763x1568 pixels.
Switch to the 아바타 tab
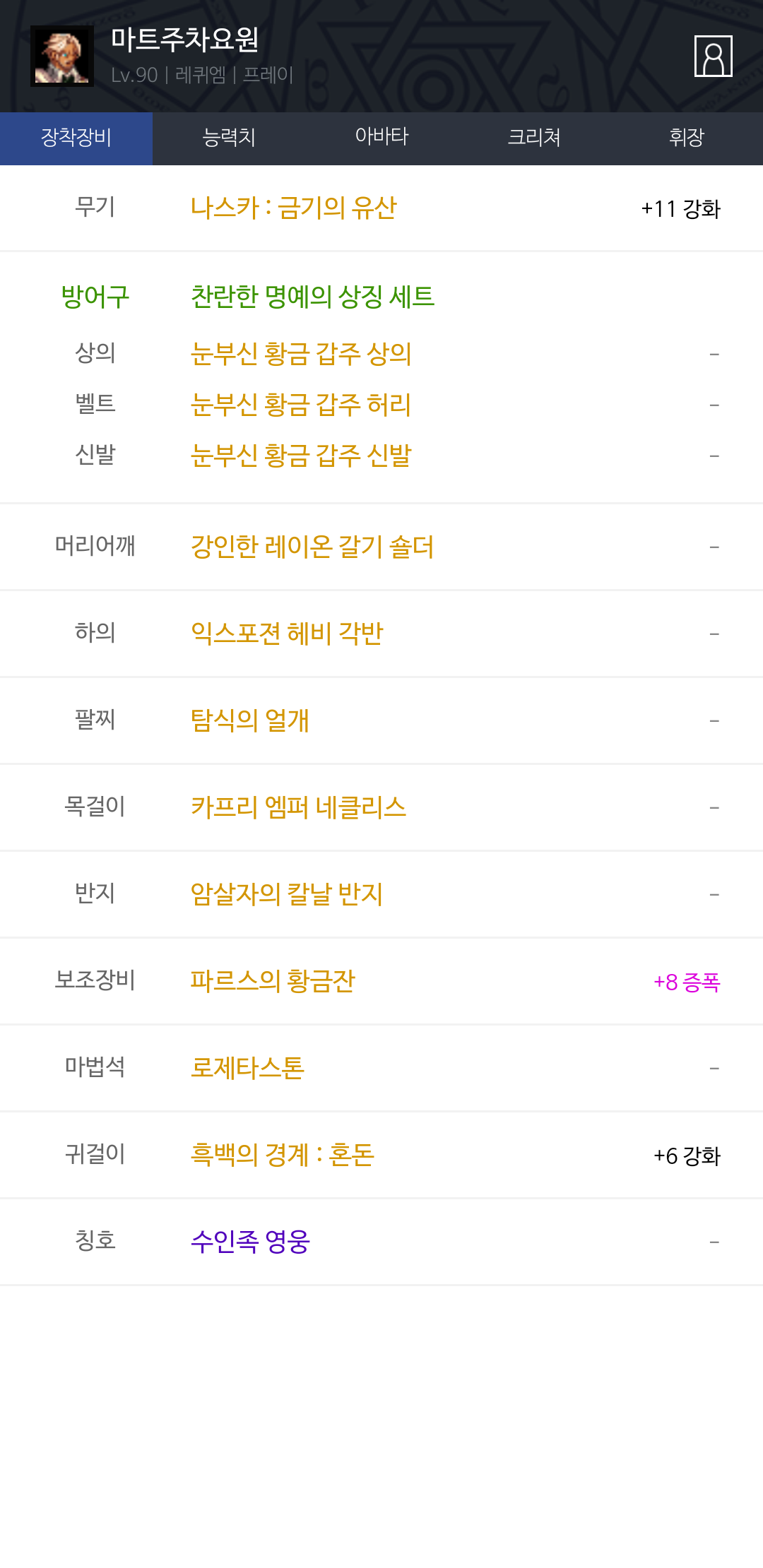click(381, 138)
